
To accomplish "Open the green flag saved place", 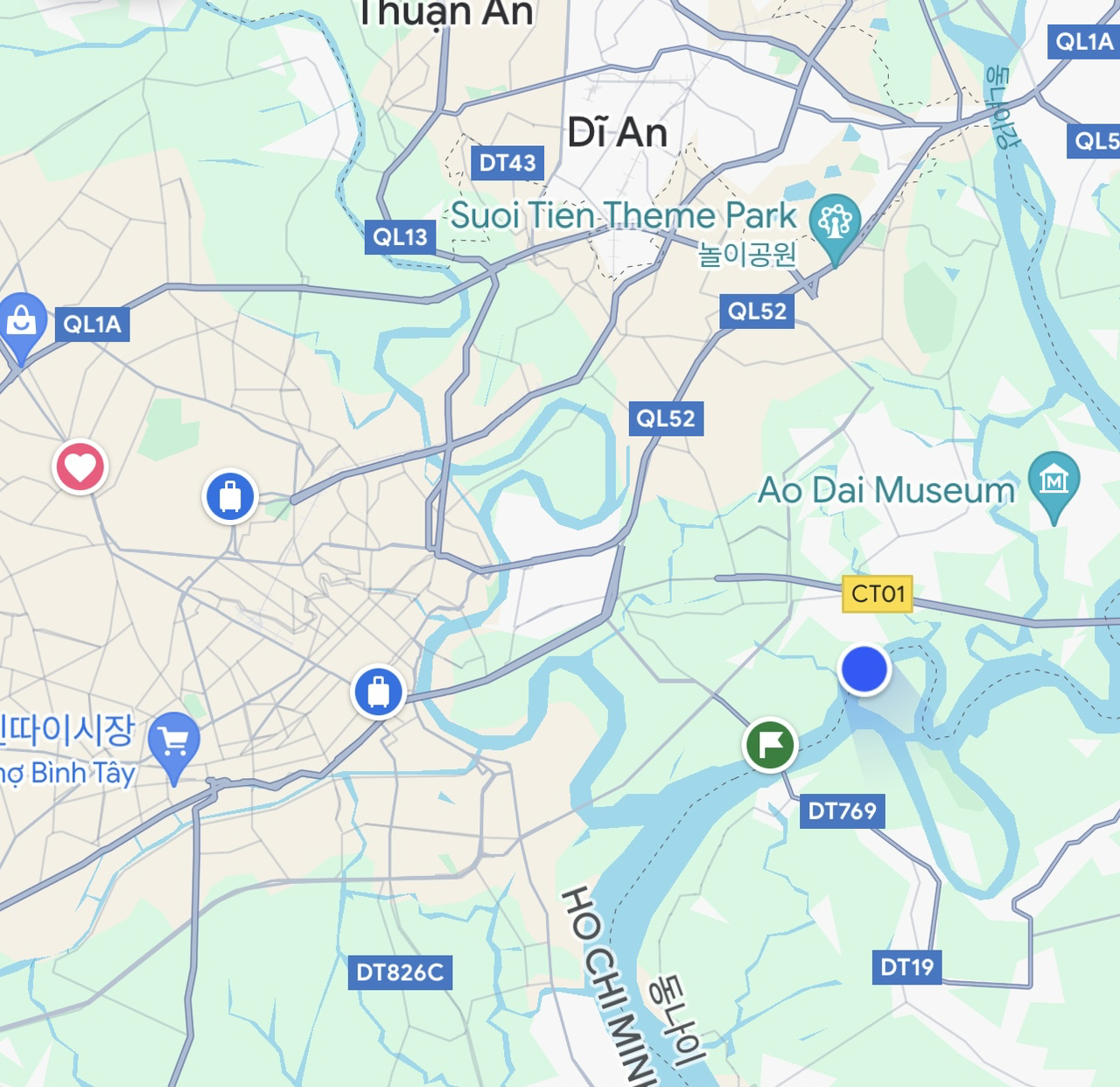I will pyautogui.click(x=769, y=746).
